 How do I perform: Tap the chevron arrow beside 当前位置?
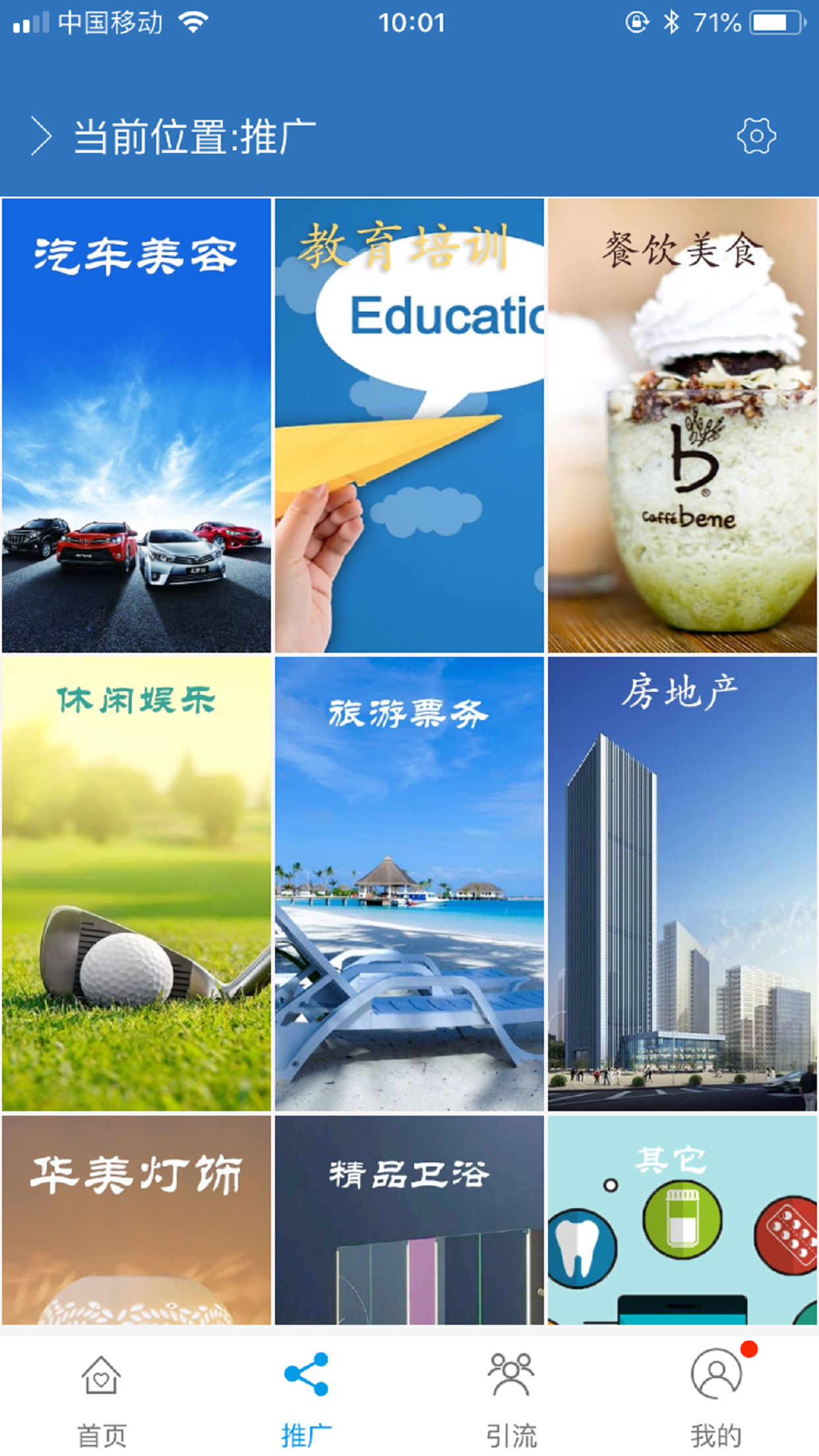click(41, 136)
